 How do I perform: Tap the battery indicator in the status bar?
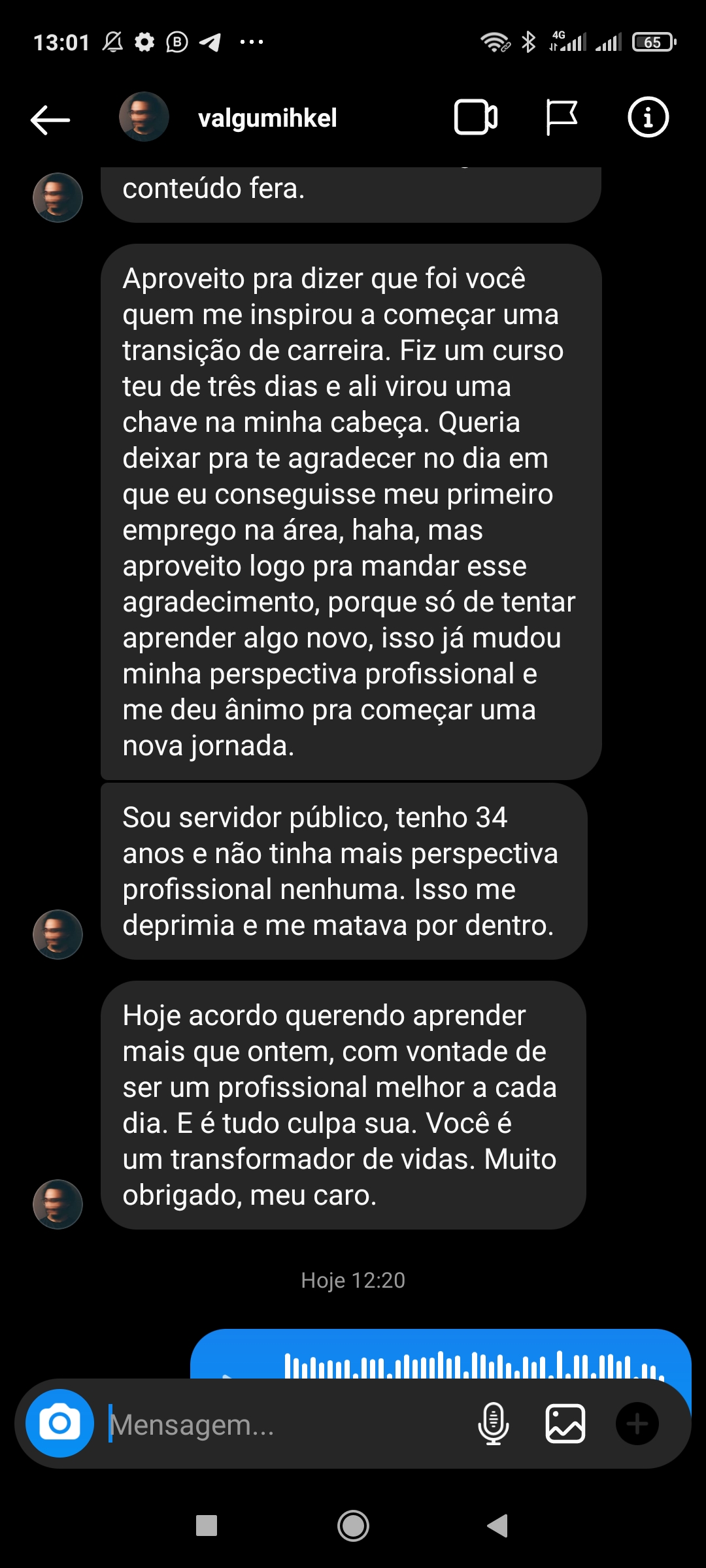(x=652, y=42)
